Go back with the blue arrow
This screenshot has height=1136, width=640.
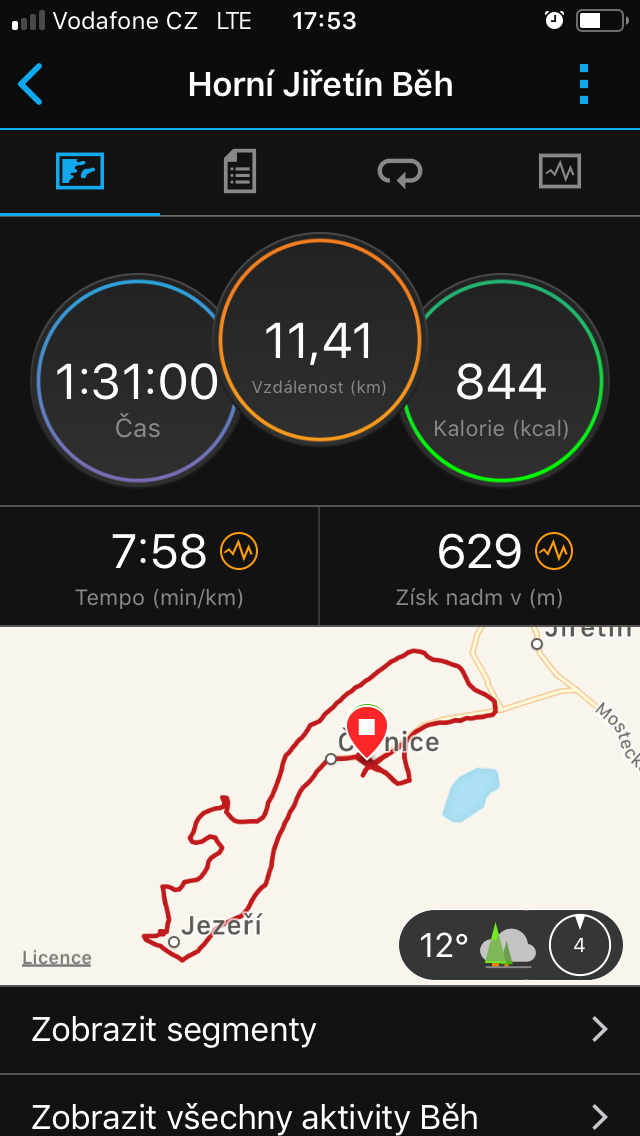pos(30,84)
